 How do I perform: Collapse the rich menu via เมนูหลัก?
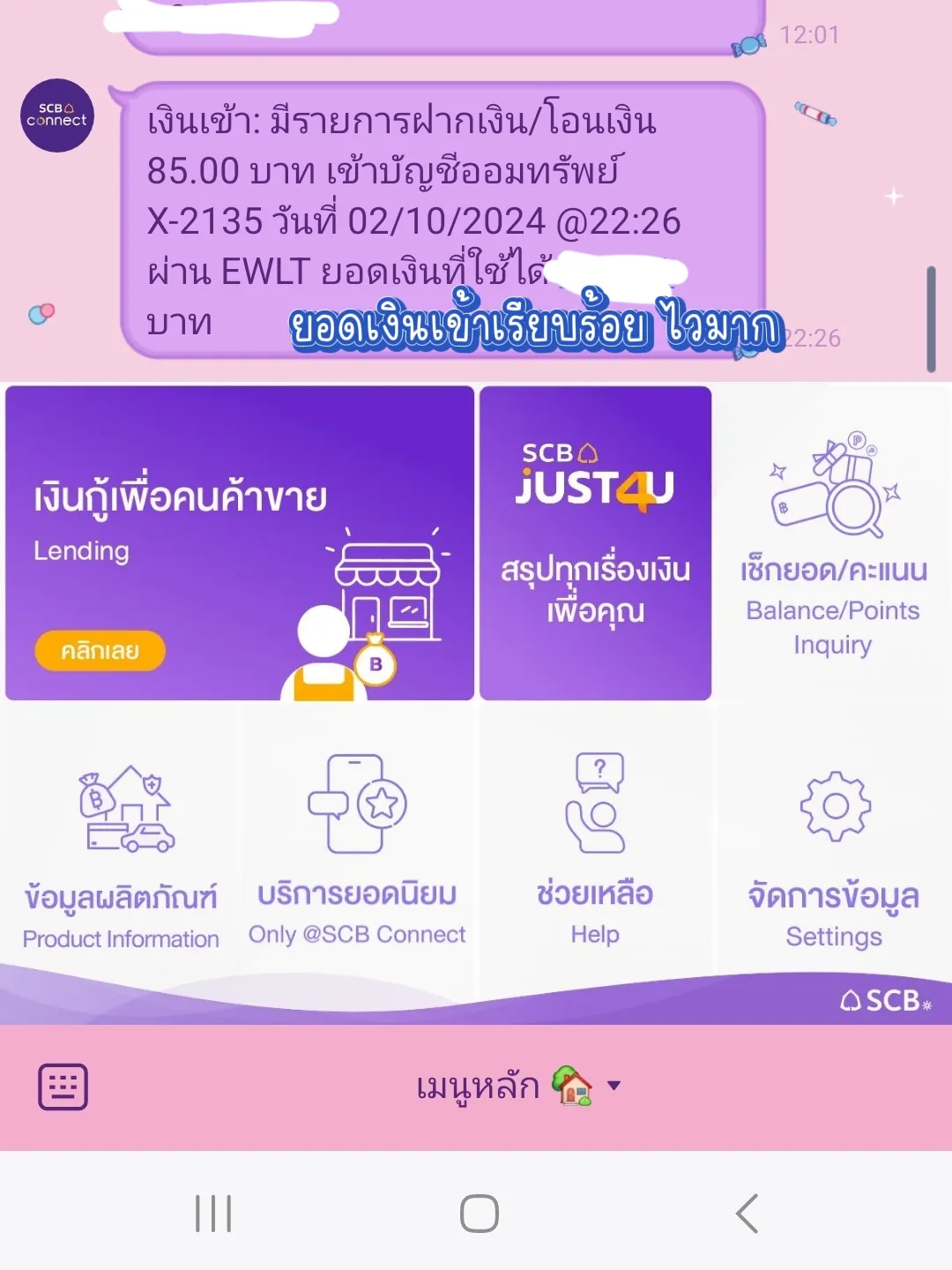(480, 1087)
